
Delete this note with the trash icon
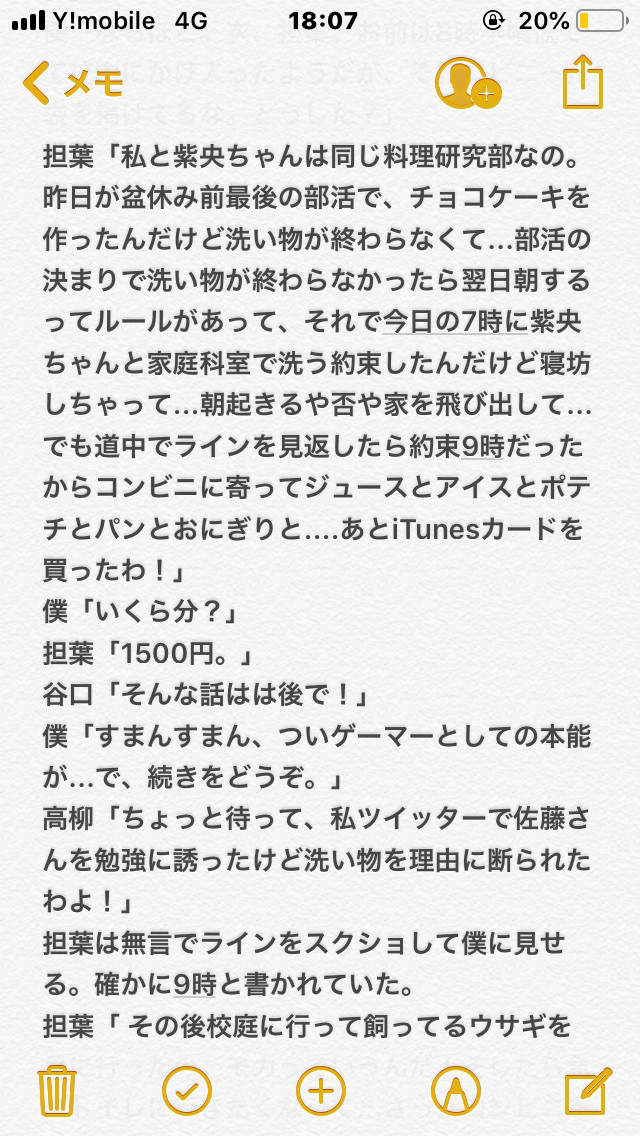click(x=56, y=1089)
